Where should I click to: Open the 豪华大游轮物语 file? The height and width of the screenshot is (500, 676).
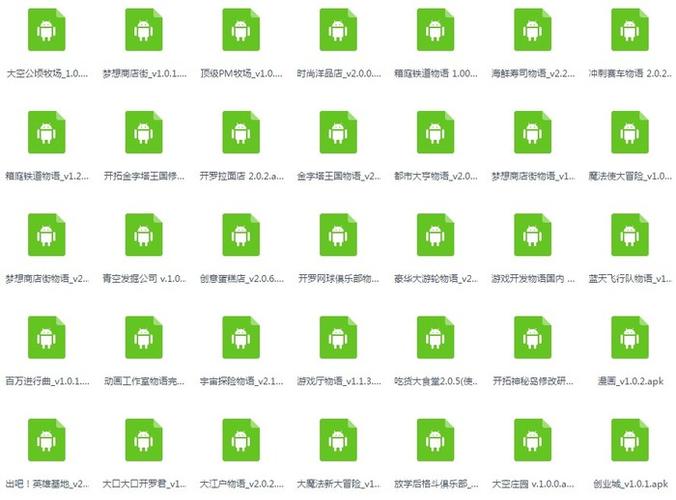tap(435, 235)
